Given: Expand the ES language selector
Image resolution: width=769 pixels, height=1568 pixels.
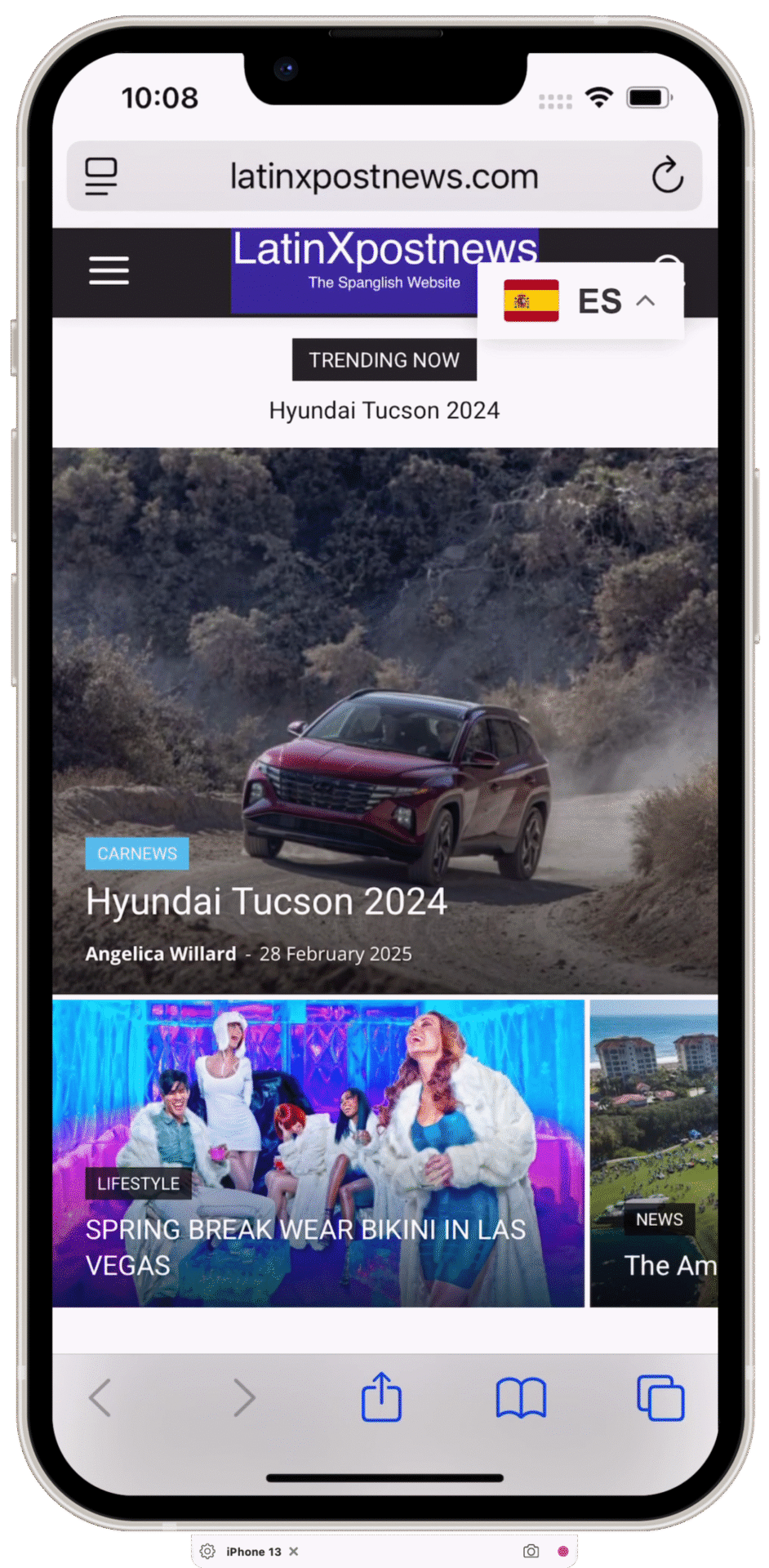Looking at the screenshot, I should click(580, 301).
